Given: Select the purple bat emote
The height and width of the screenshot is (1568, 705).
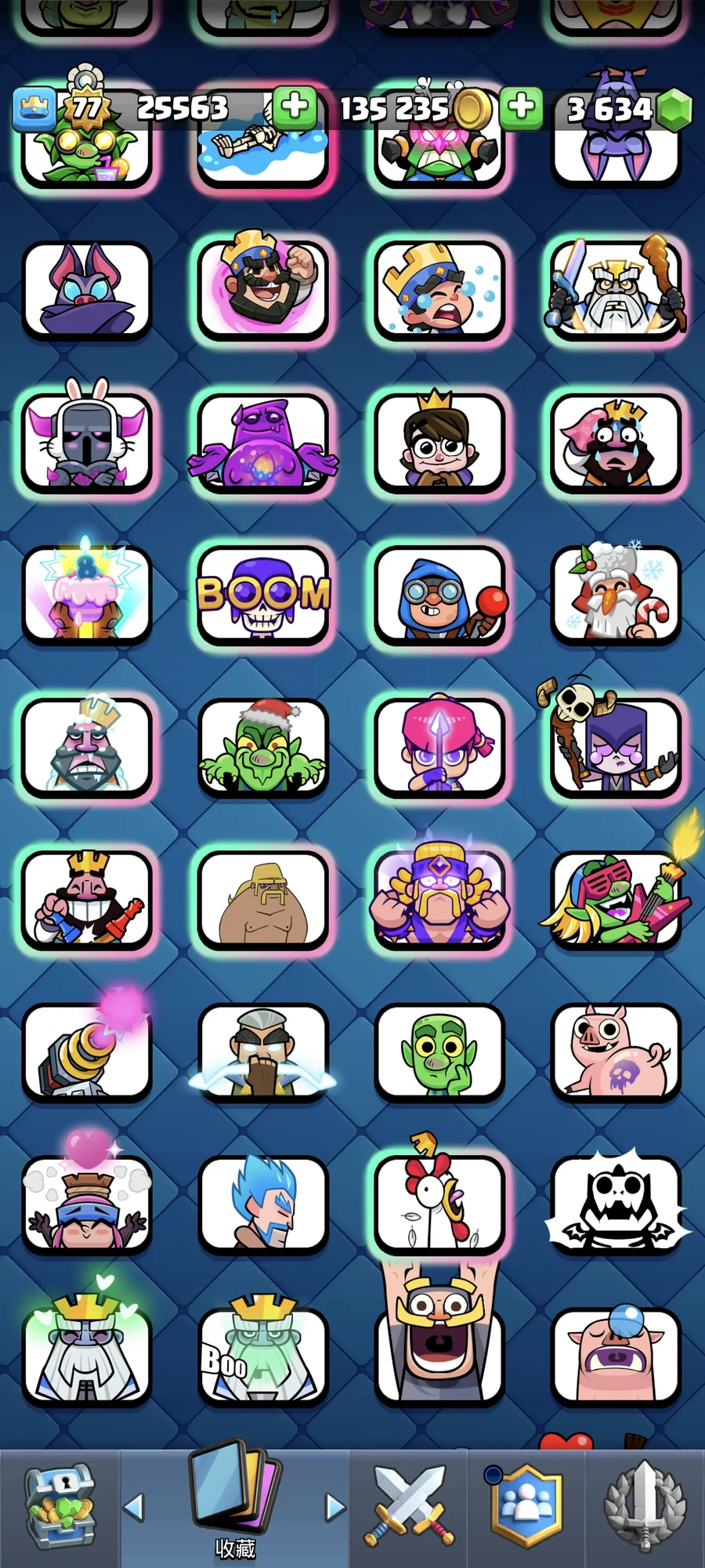Looking at the screenshot, I should [x=86, y=290].
